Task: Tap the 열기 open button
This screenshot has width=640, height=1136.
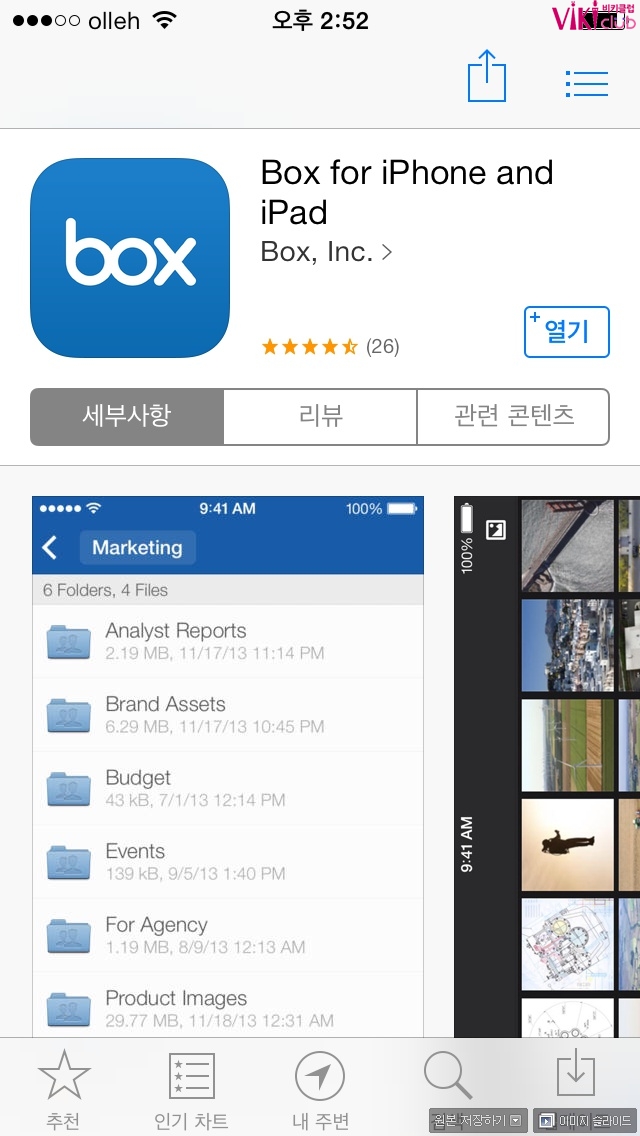Action: point(566,332)
